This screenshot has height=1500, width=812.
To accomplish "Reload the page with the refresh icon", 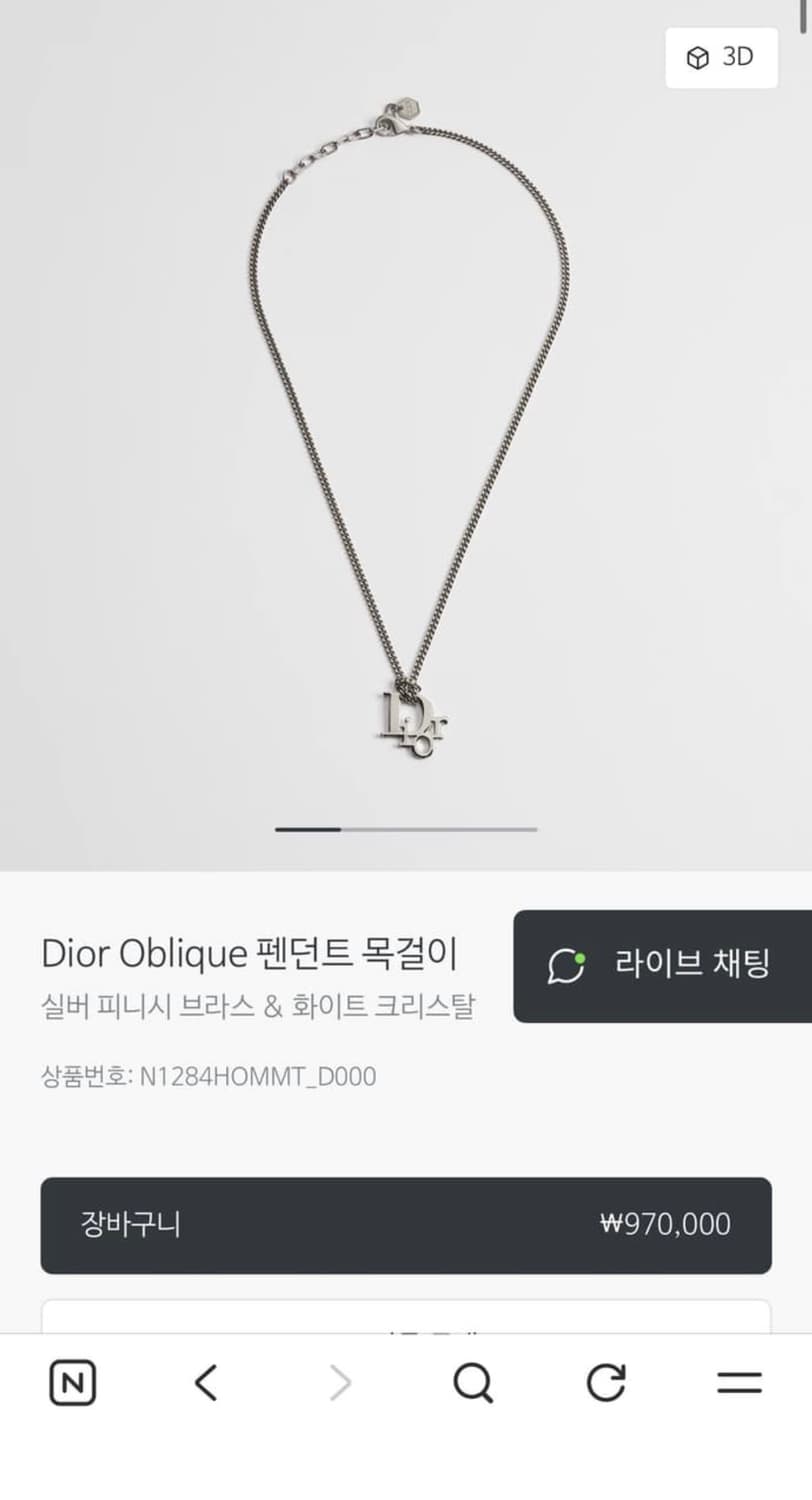I will [607, 1384].
